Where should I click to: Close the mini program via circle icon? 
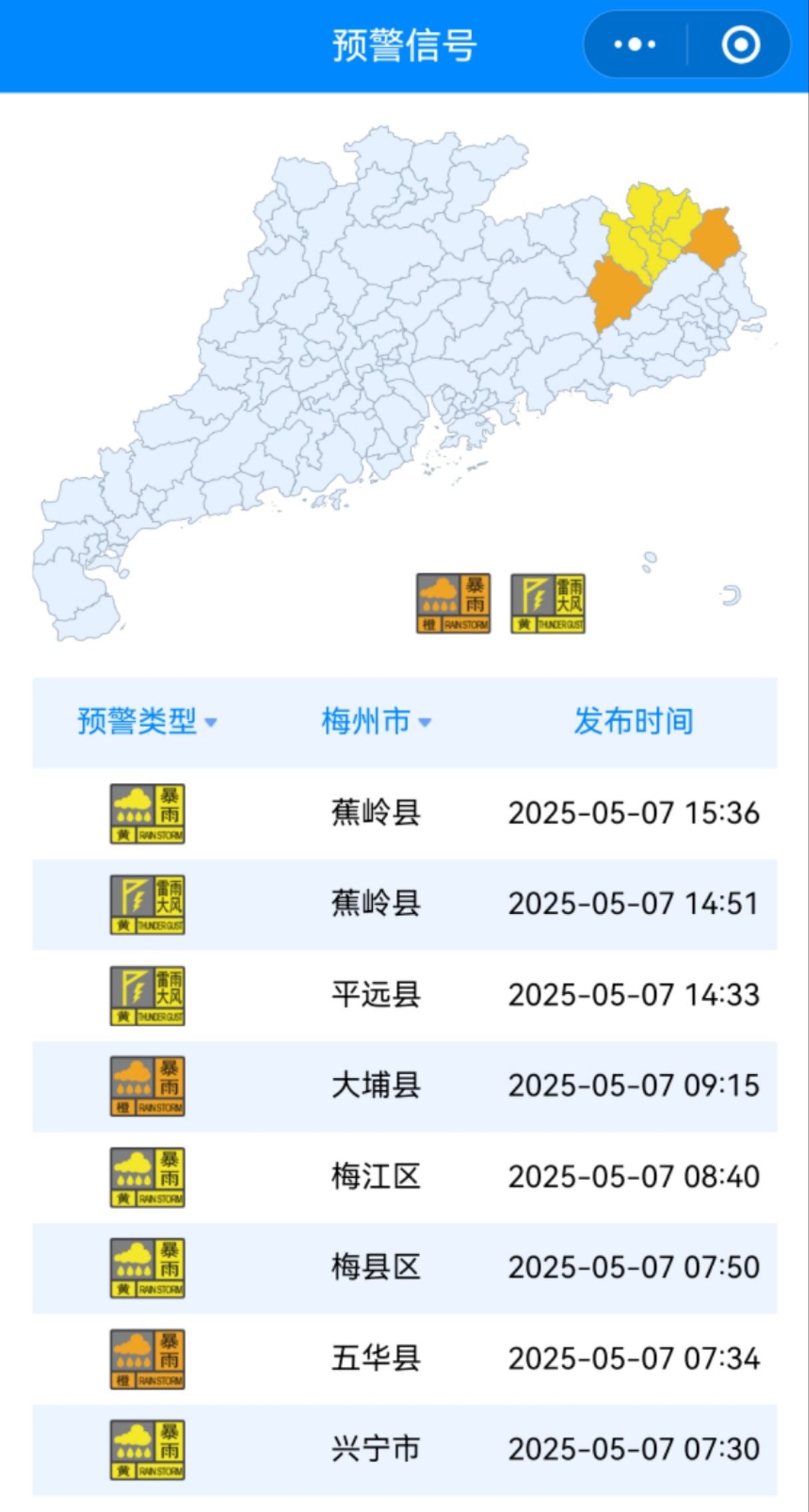click(x=740, y=45)
